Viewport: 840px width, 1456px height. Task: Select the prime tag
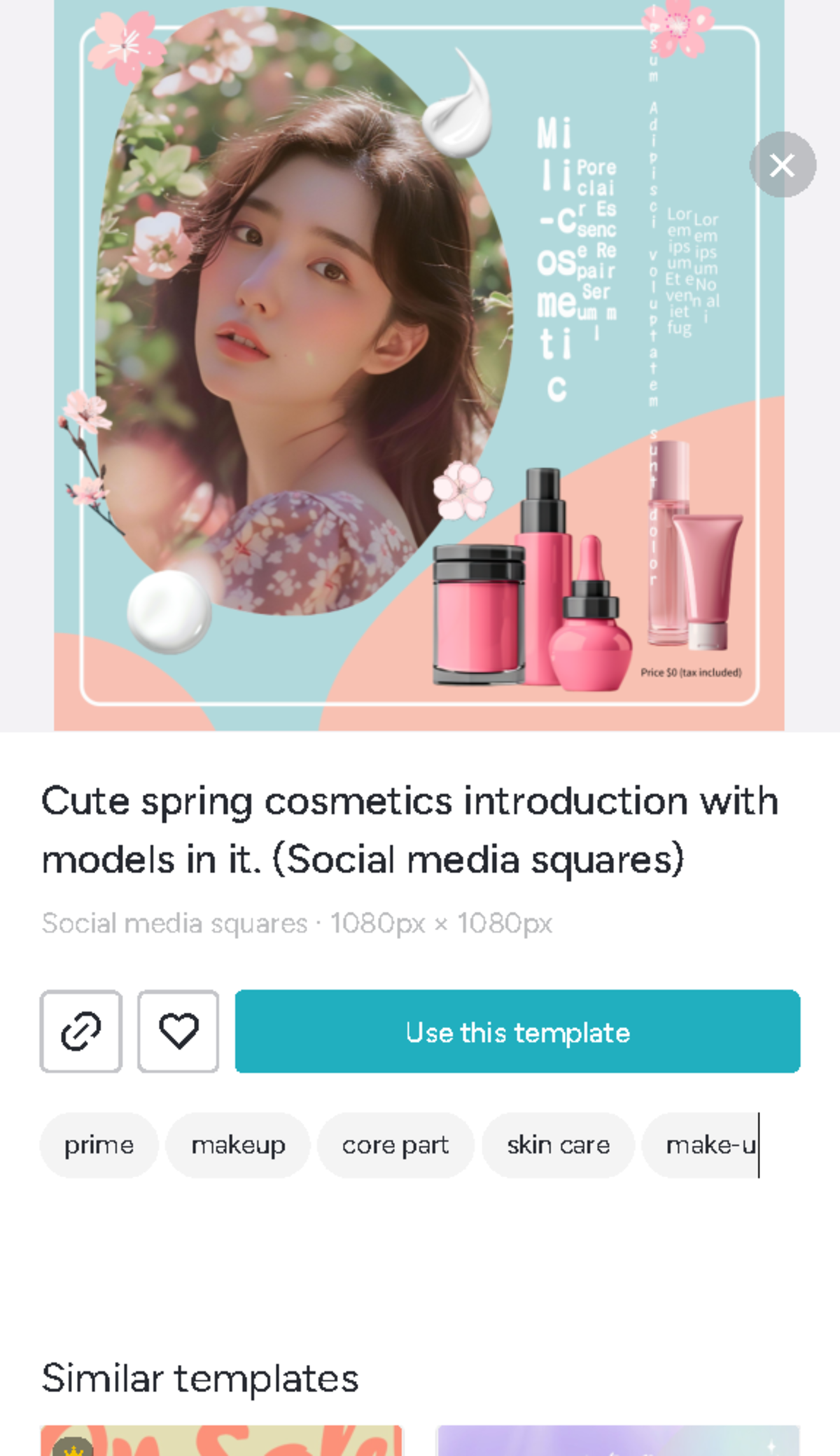pos(99,1145)
